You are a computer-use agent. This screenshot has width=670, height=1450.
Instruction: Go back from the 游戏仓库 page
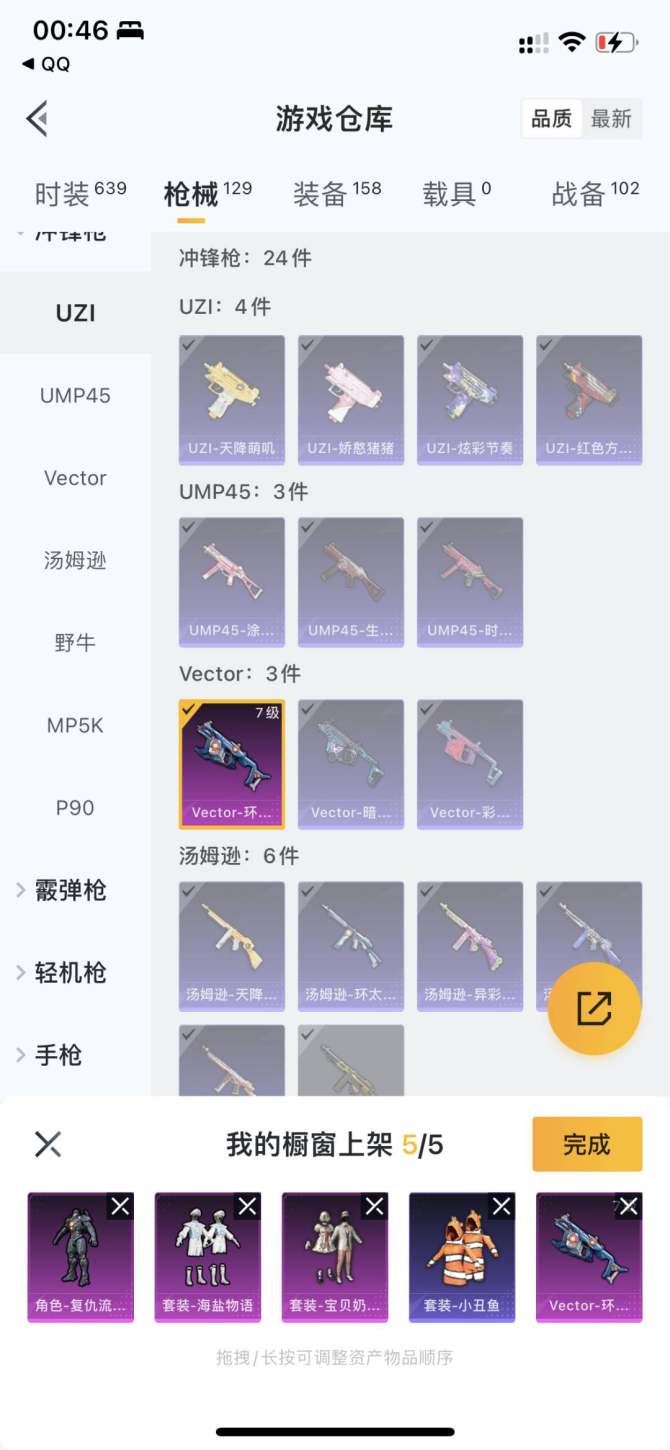coord(37,119)
